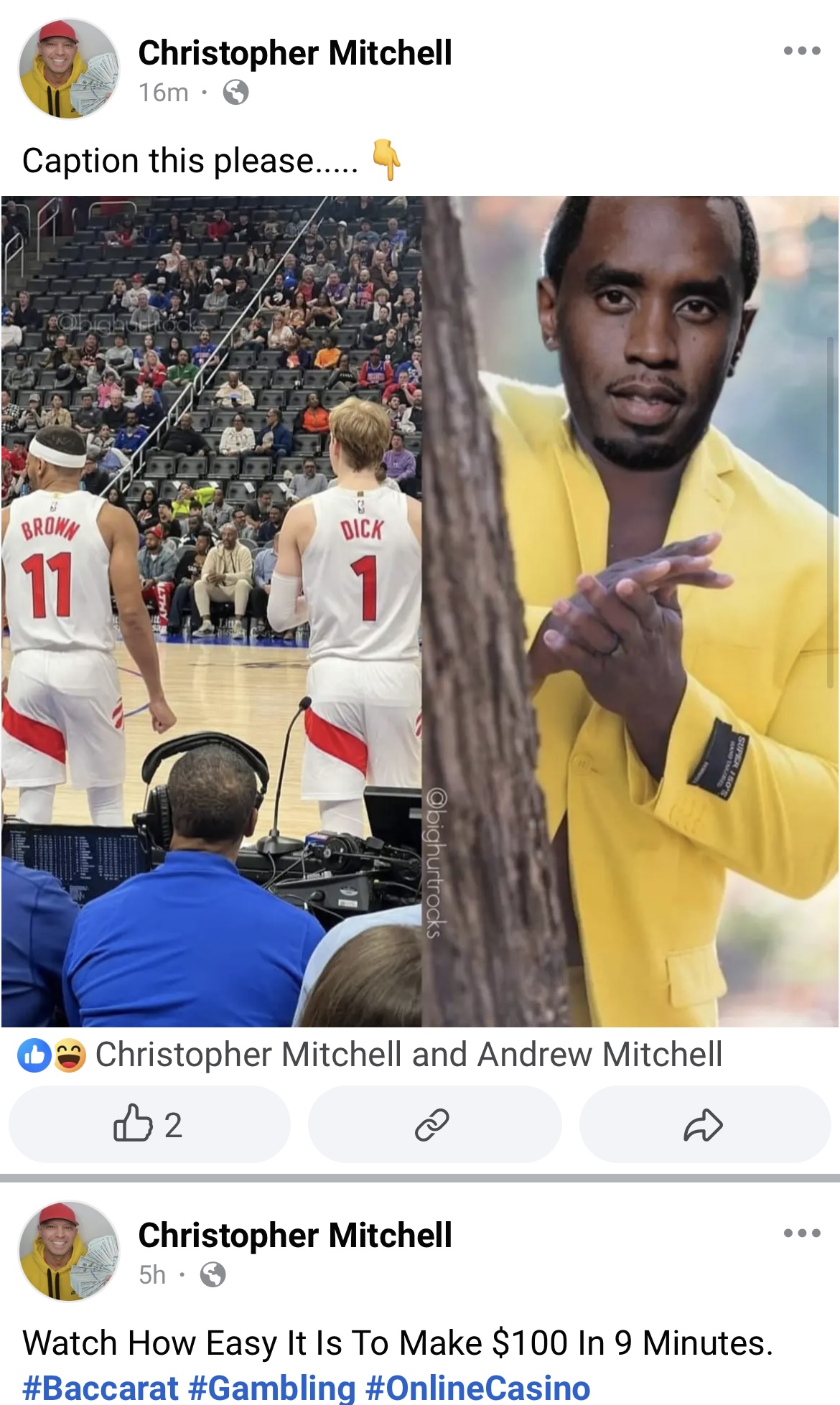The height and width of the screenshot is (1405, 840).
Task: Open the #Gambling hashtag
Action: (271, 1387)
